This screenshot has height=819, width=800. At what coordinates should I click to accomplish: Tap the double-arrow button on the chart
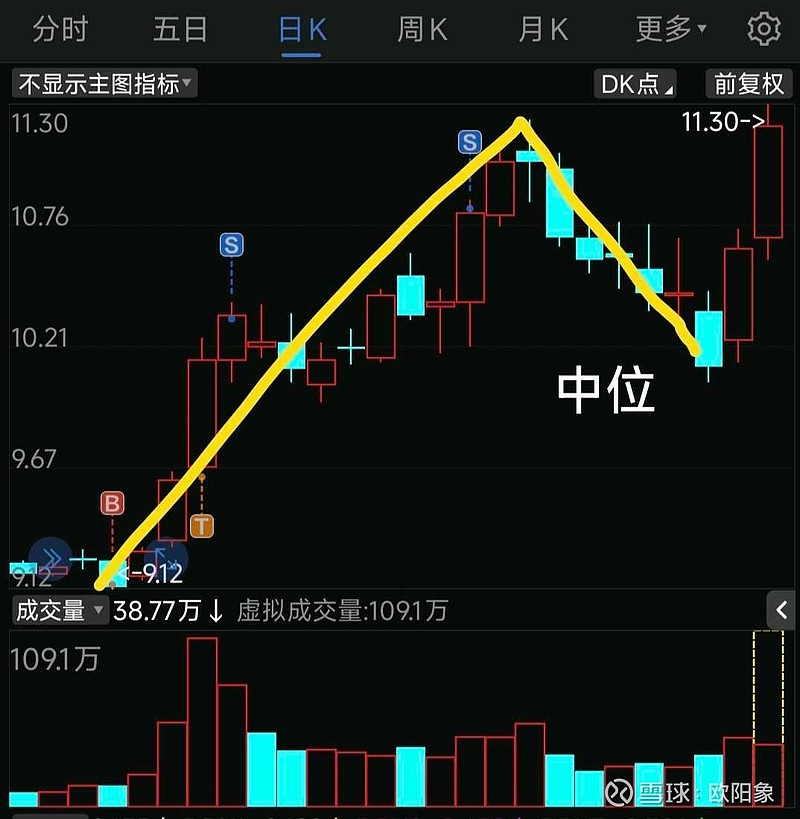tap(50, 557)
